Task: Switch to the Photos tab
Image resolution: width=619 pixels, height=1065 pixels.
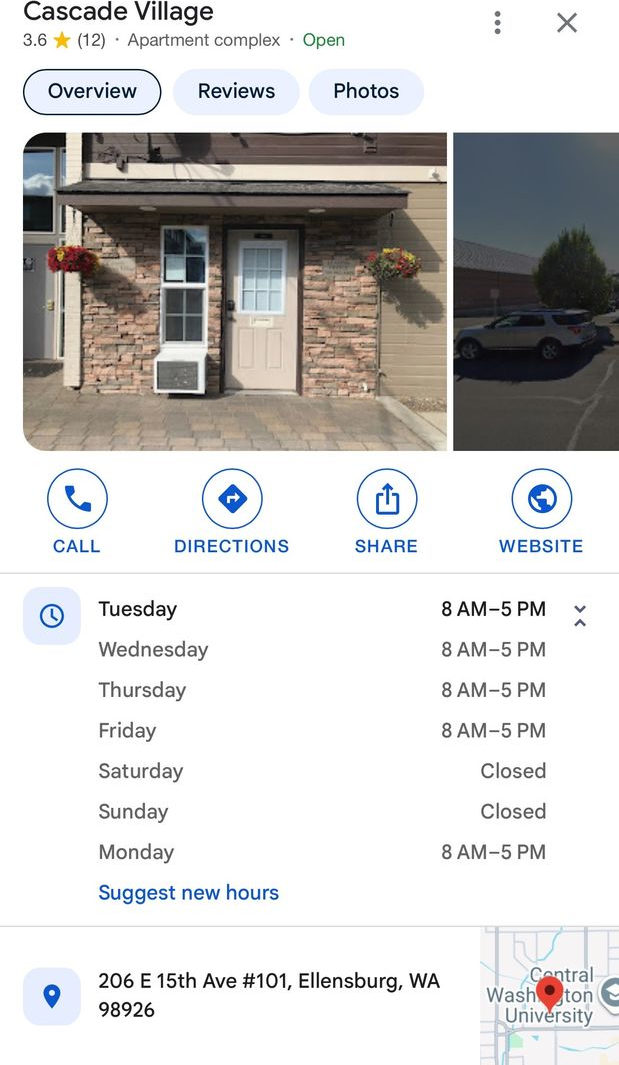Action: [366, 92]
